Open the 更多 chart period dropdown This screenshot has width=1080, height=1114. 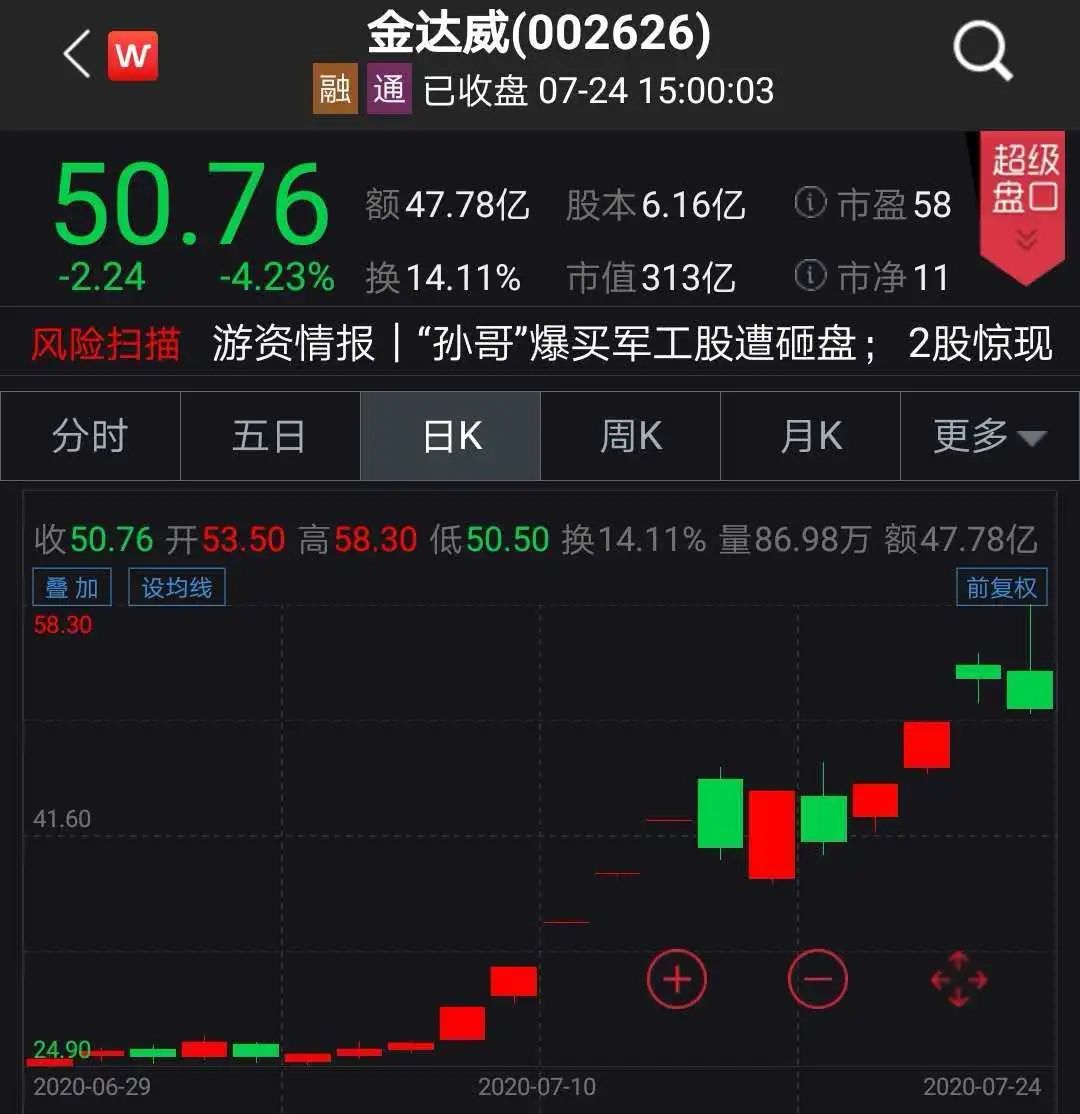coord(989,437)
